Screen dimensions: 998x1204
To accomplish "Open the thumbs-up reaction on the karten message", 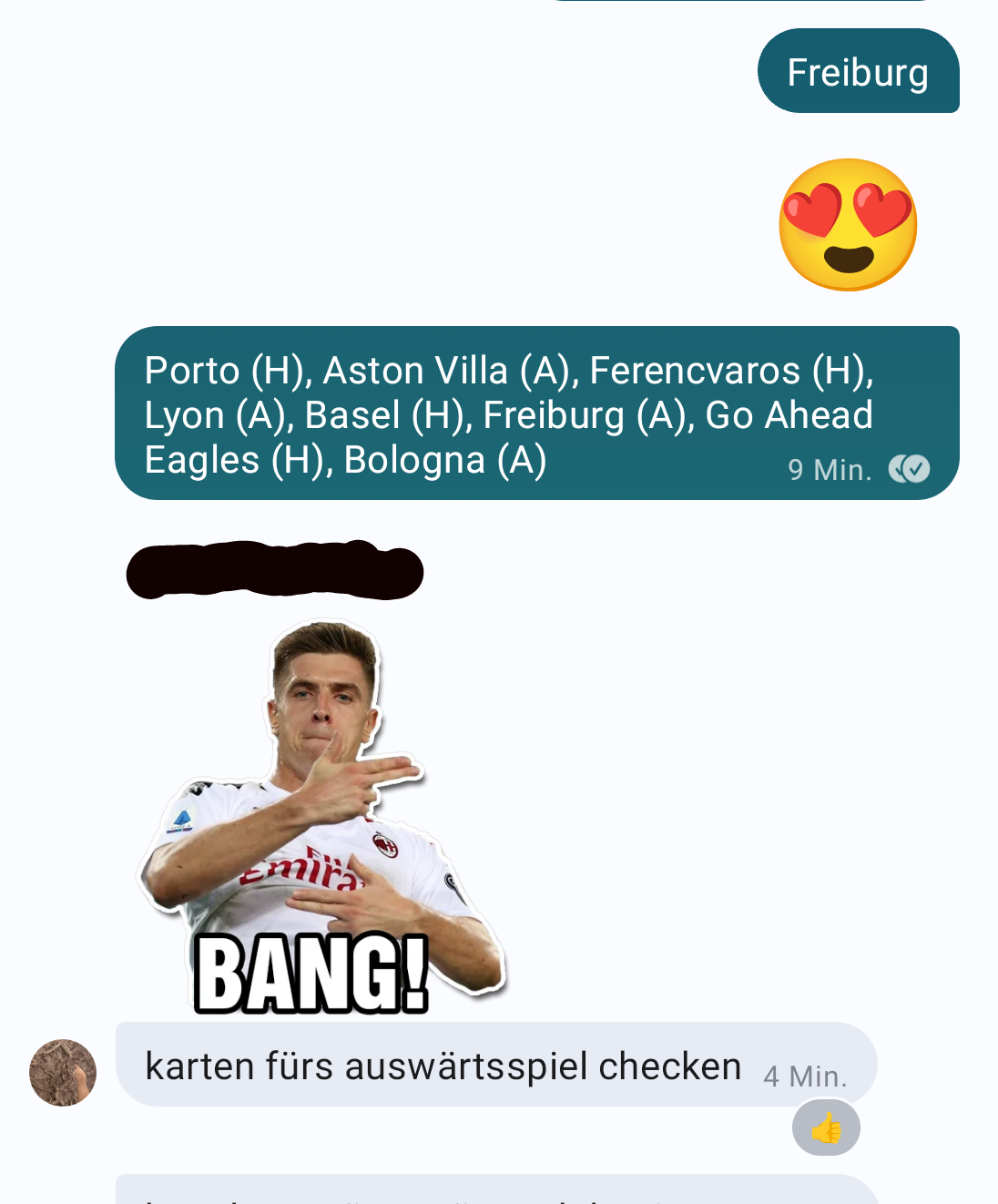I will pyautogui.click(x=826, y=1128).
